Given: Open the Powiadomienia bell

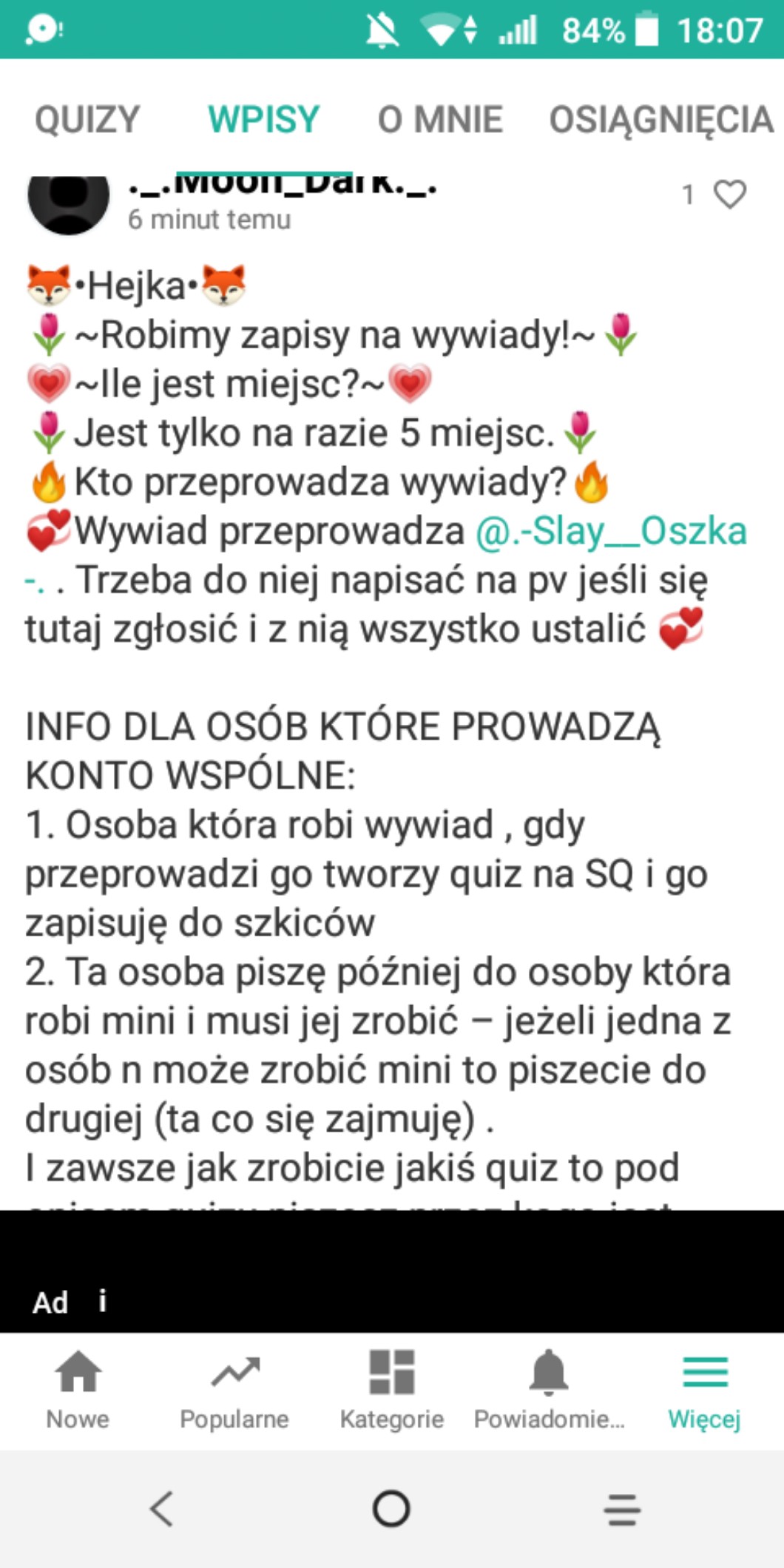Looking at the screenshot, I should [549, 1388].
